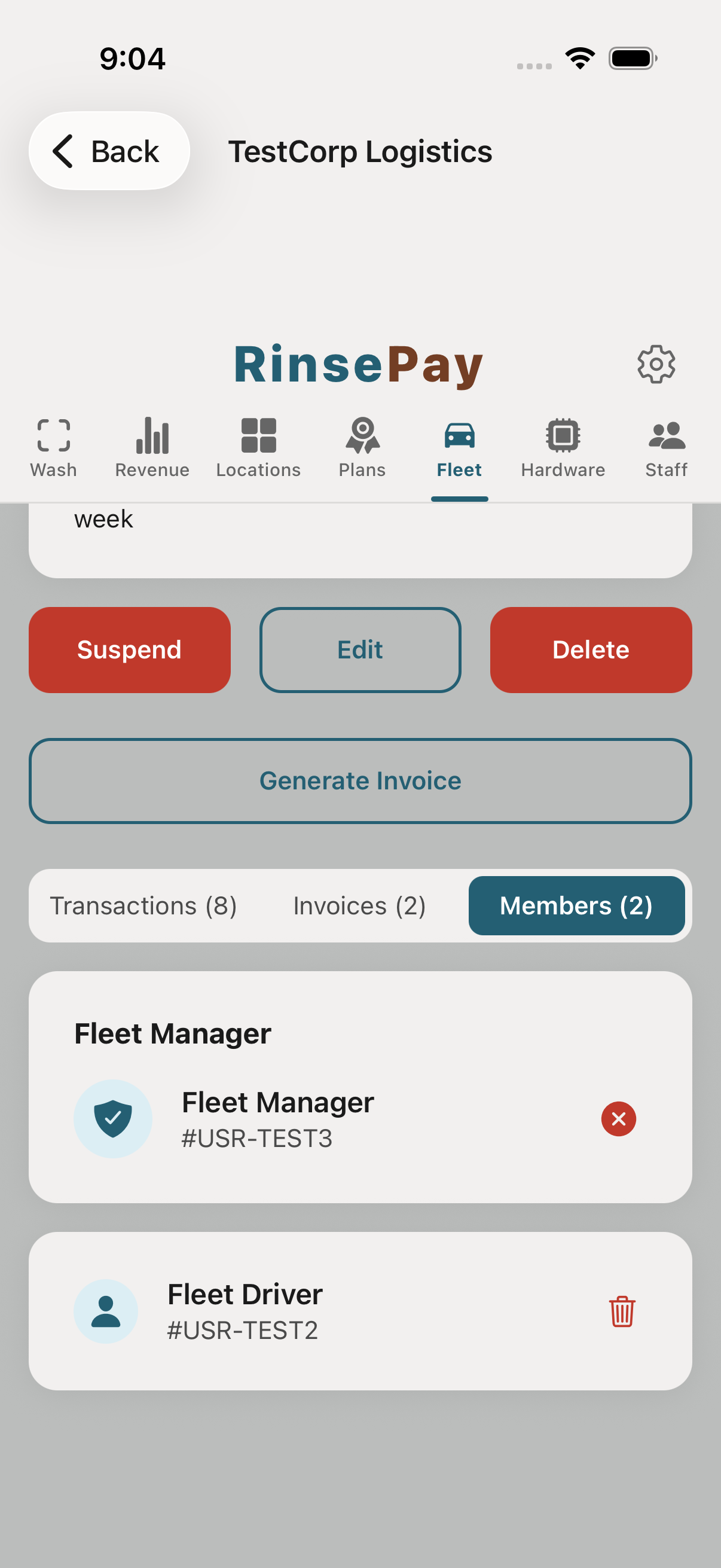Click the Delete button
This screenshot has height=1568, width=721.
pos(591,649)
